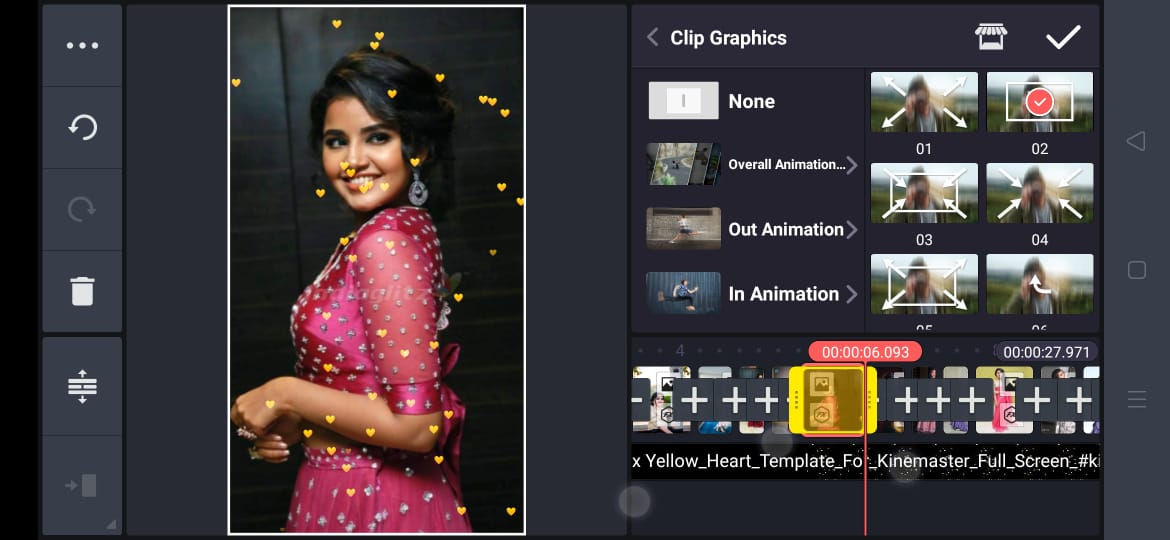
Task: Choose animation preset 01
Action: click(x=924, y=102)
